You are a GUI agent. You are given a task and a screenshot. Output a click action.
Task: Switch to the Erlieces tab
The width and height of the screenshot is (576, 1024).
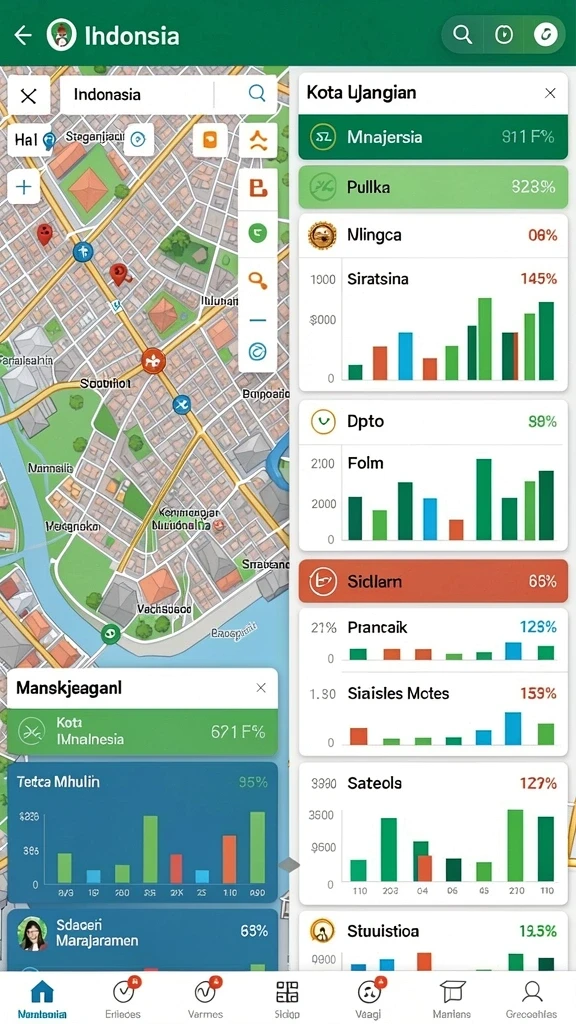coord(123,999)
